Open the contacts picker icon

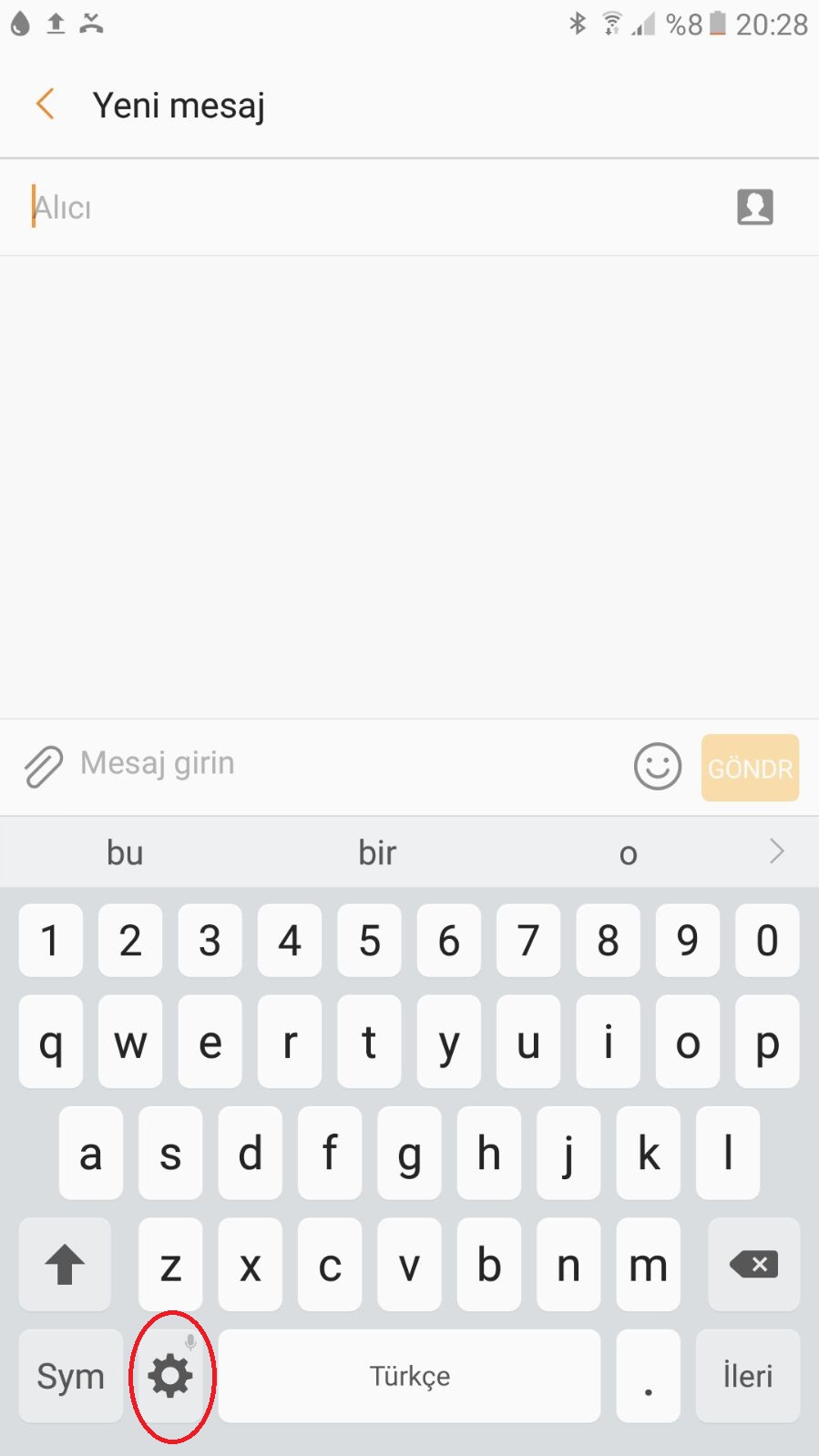click(754, 207)
